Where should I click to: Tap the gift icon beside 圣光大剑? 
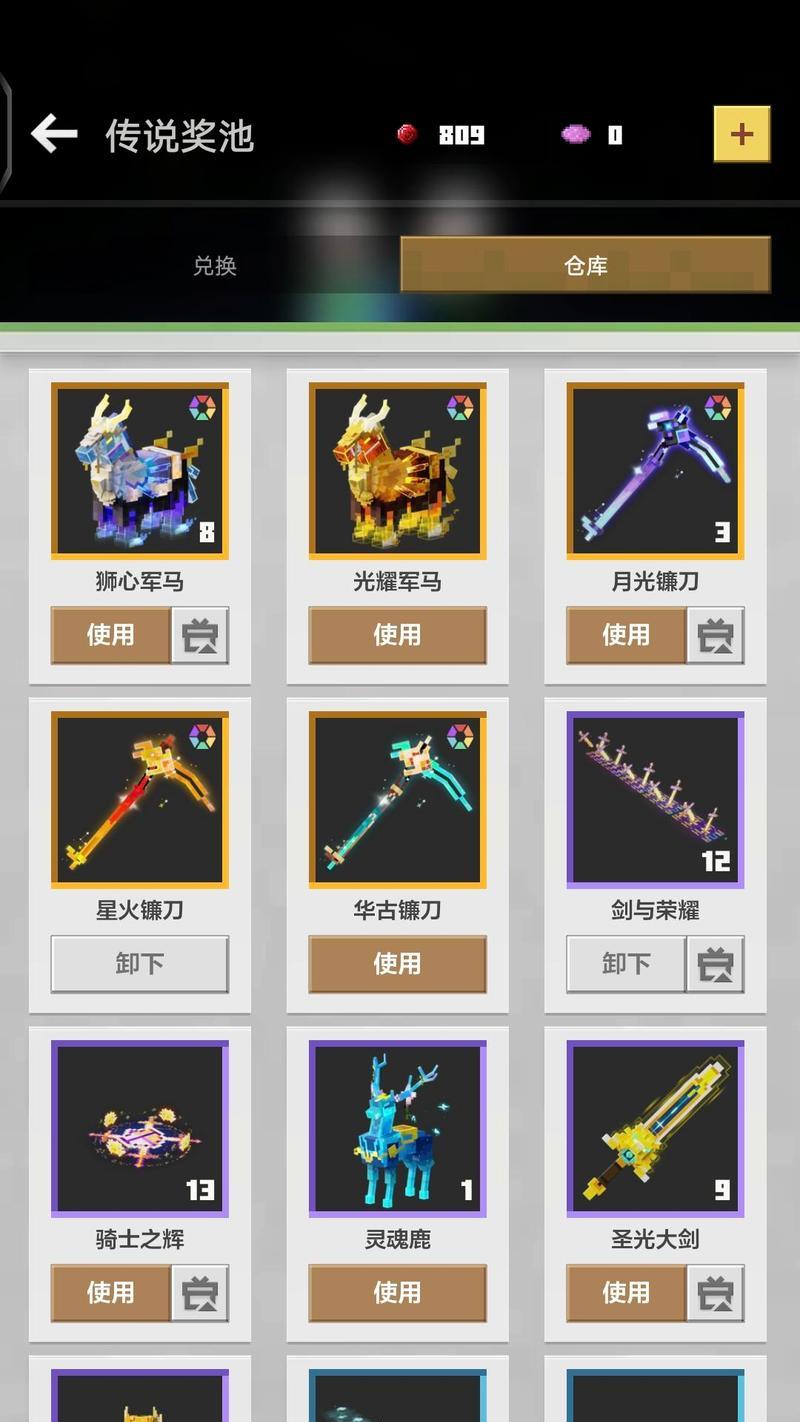coord(716,1293)
